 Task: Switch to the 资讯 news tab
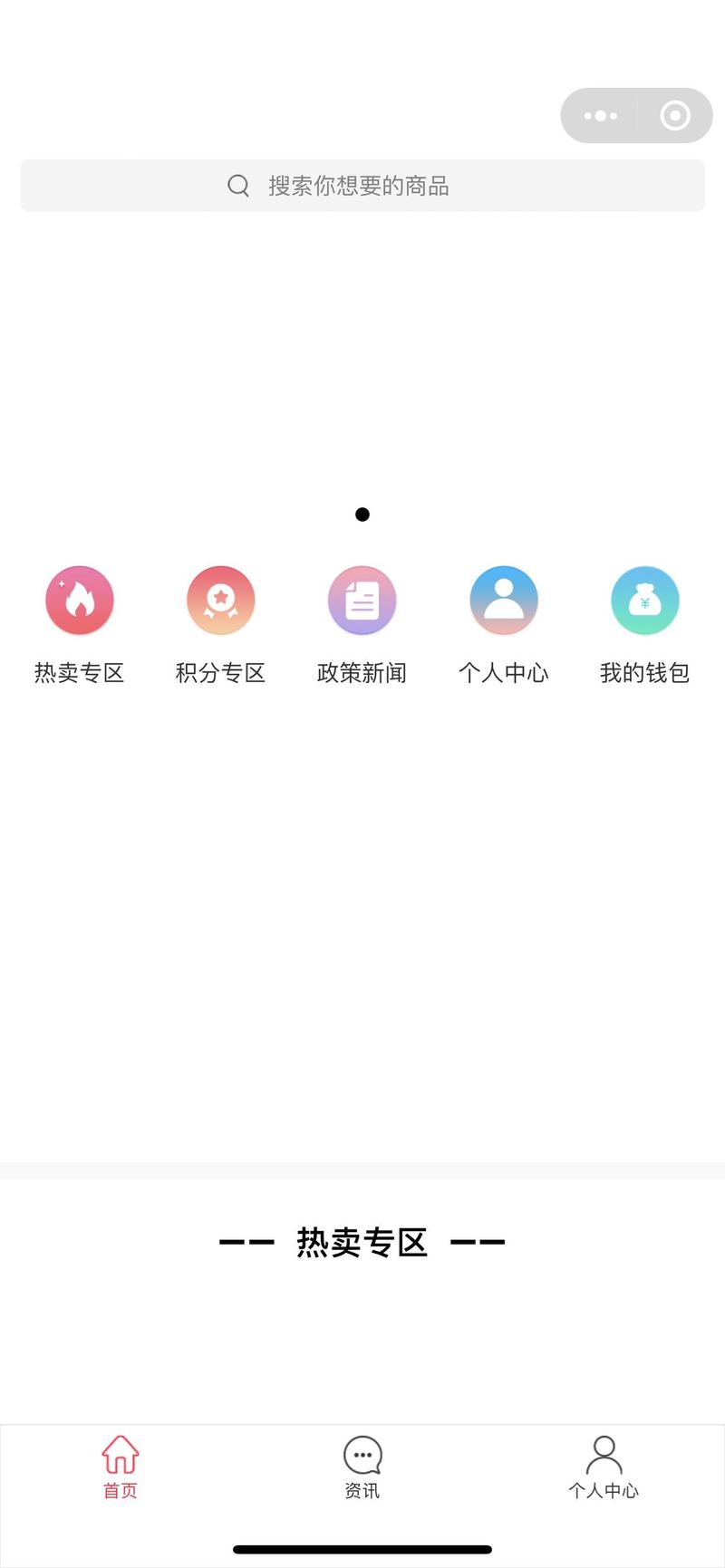[362, 1467]
